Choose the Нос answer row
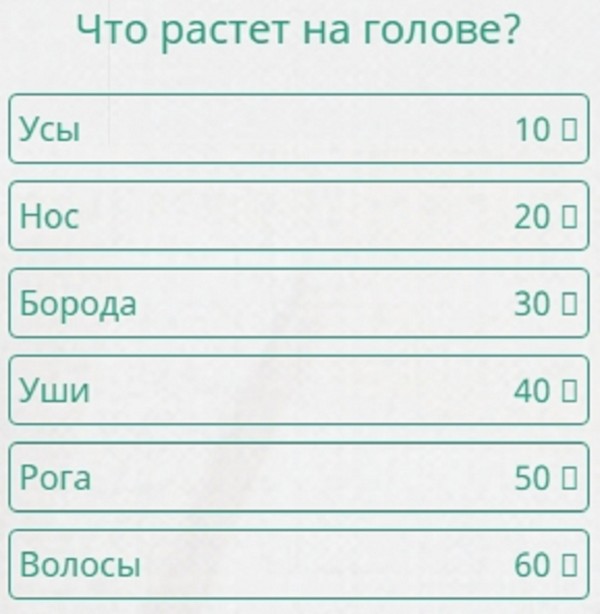The width and height of the screenshot is (600, 614). (298, 216)
